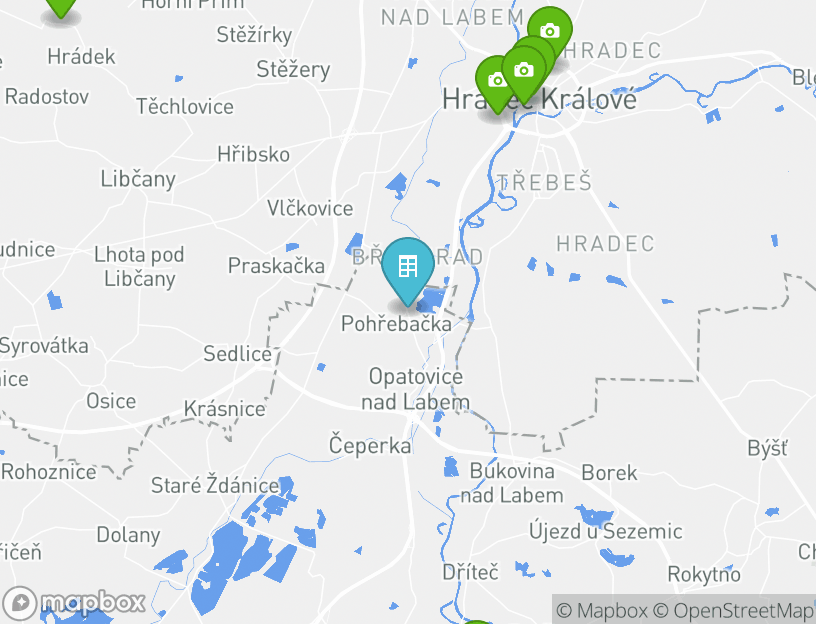Open the © OpenStreetMap attribution link
This screenshot has width=816, height=624.
click(734, 610)
